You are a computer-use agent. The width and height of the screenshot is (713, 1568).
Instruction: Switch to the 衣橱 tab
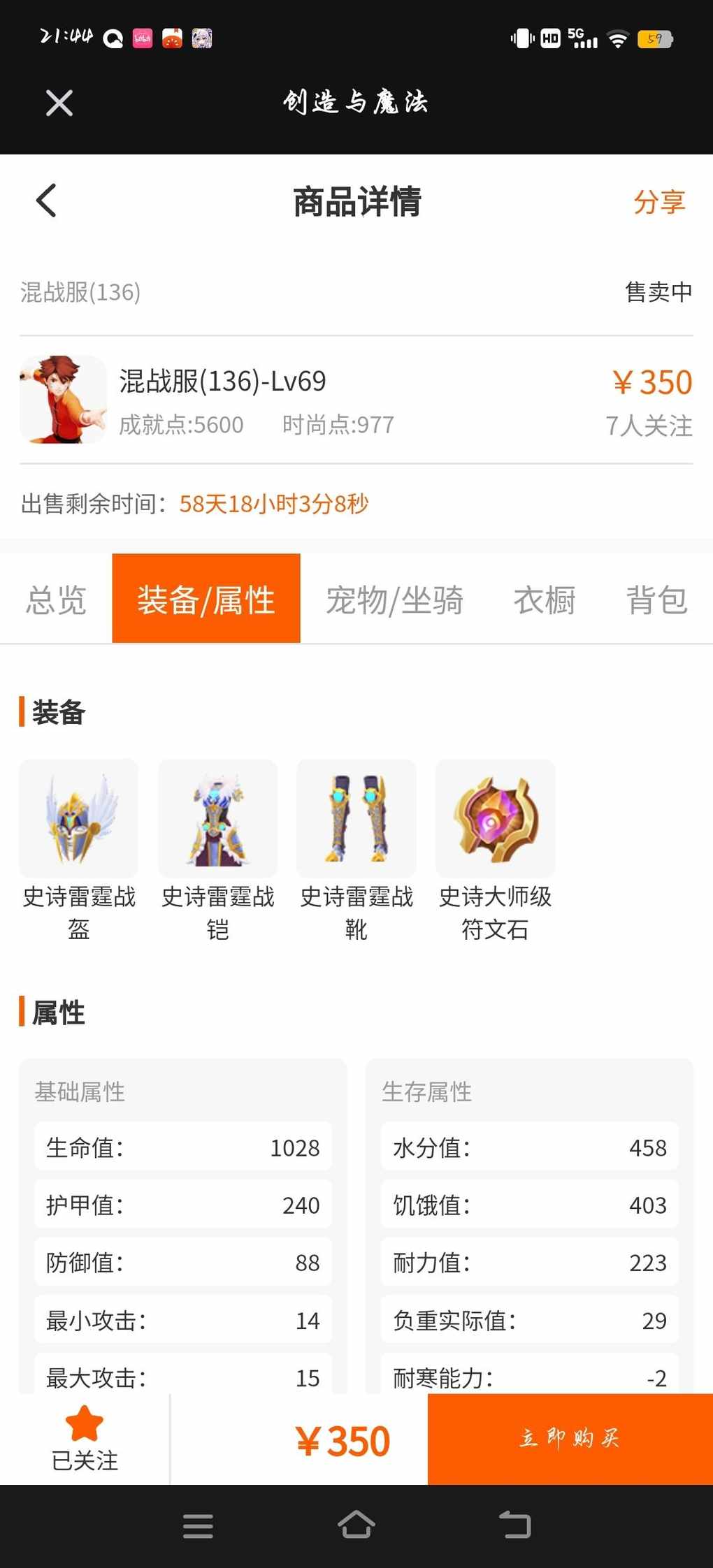tap(545, 600)
